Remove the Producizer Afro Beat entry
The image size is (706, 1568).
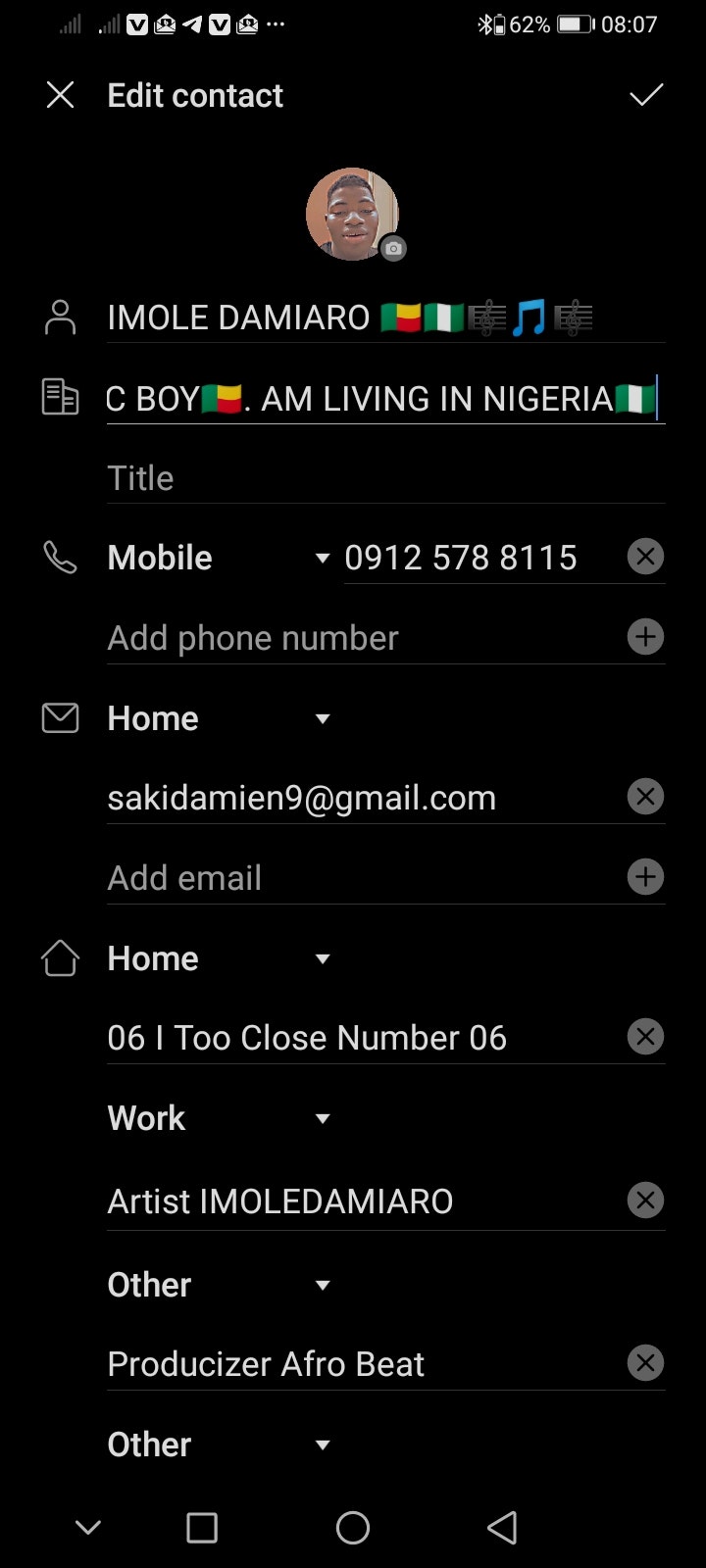click(x=645, y=1363)
